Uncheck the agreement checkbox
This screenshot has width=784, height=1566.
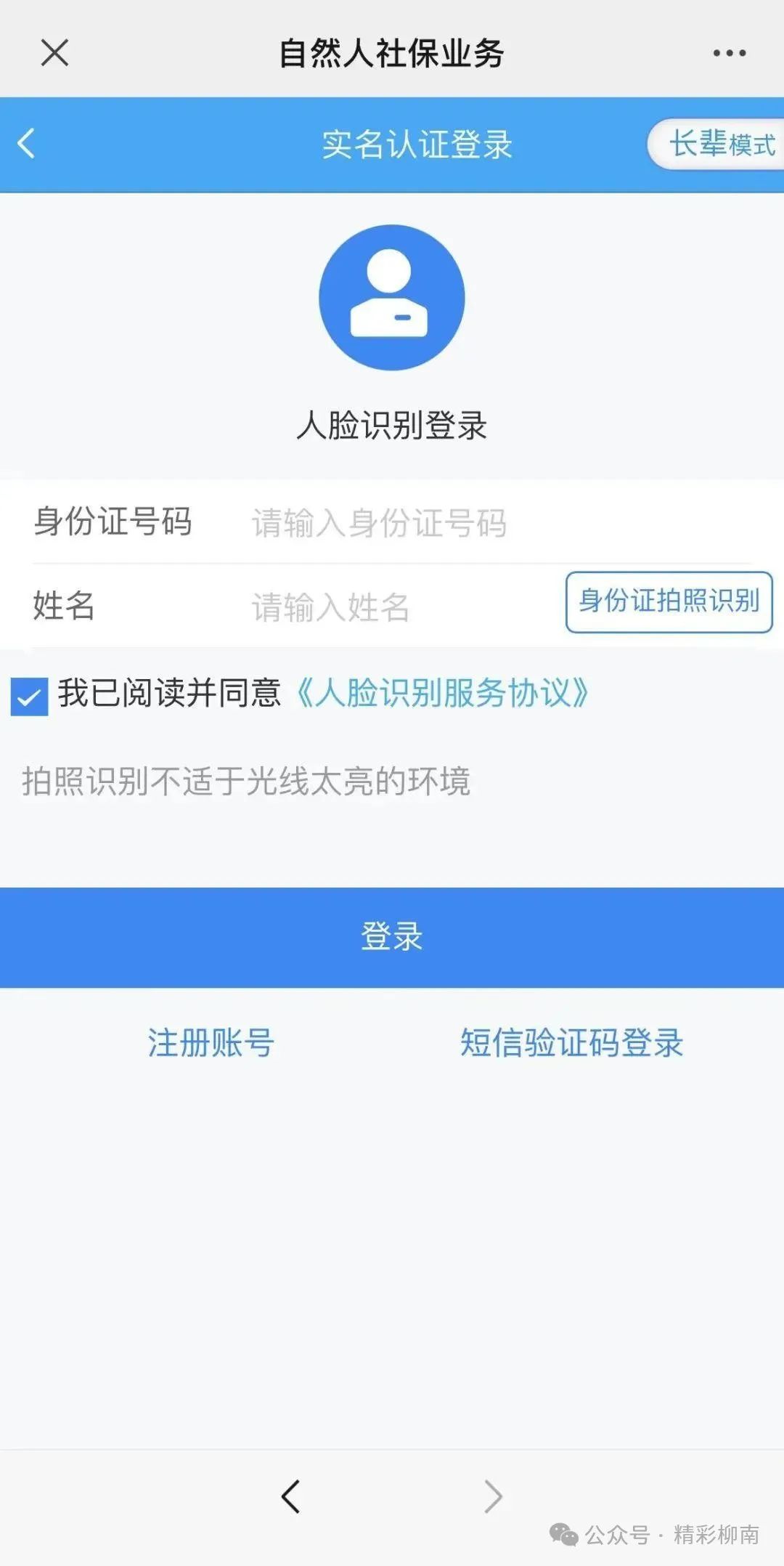tap(30, 696)
